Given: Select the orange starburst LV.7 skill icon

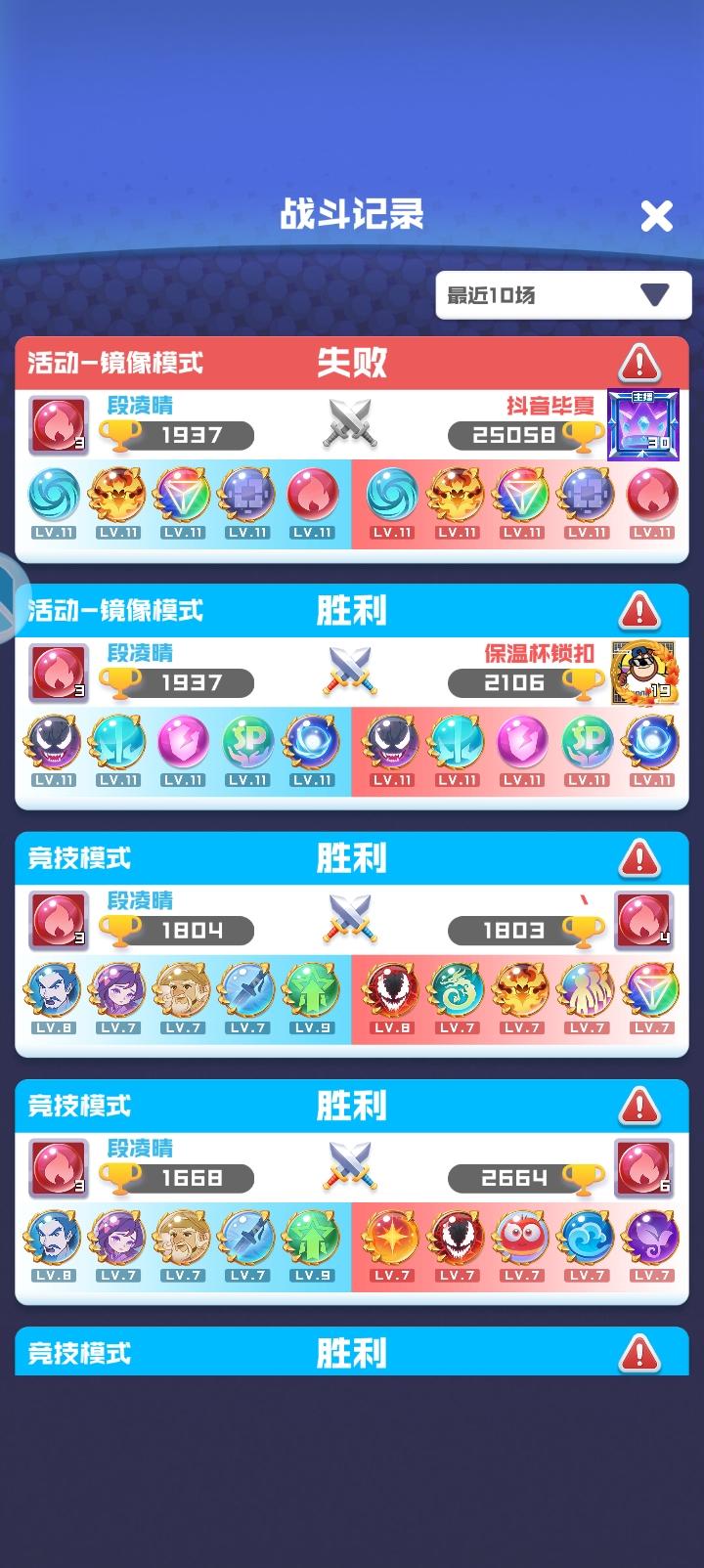Looking at the screenshot, I should [x=391, y=1241].
